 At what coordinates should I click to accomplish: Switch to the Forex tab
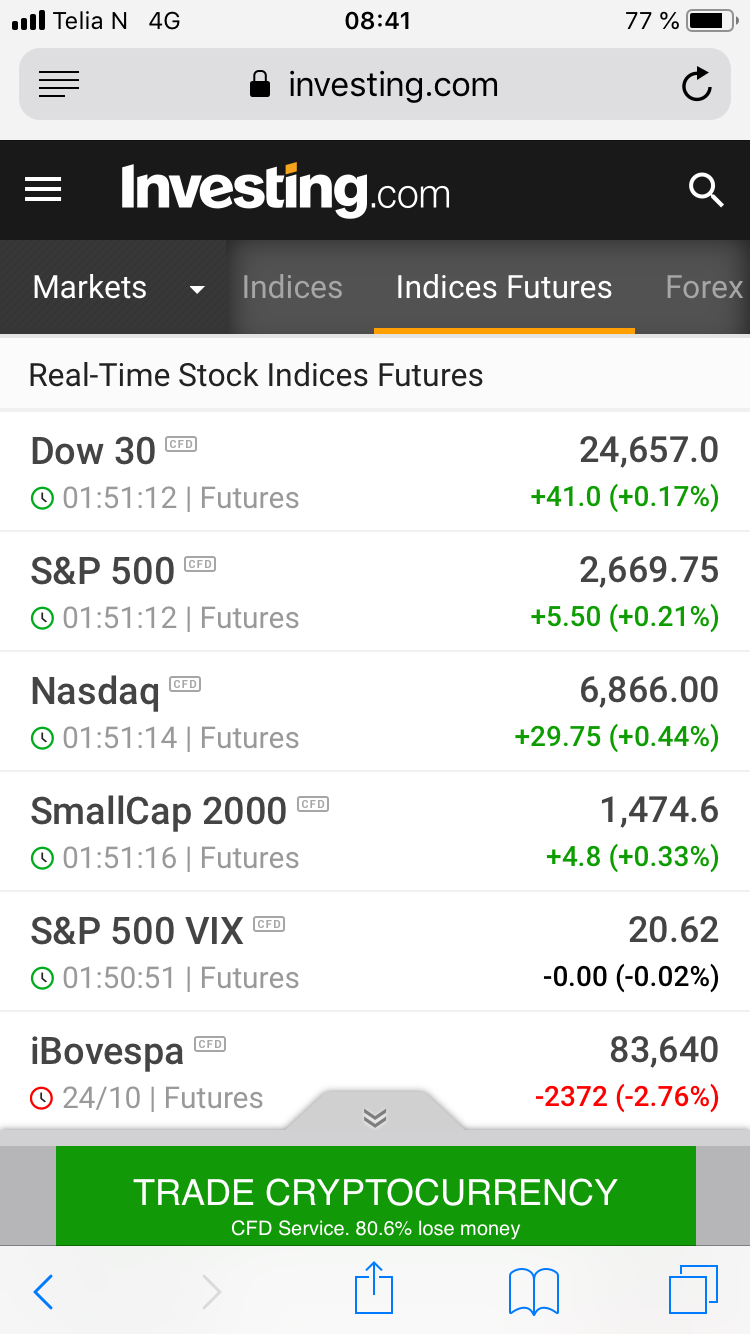click(704, 287)
